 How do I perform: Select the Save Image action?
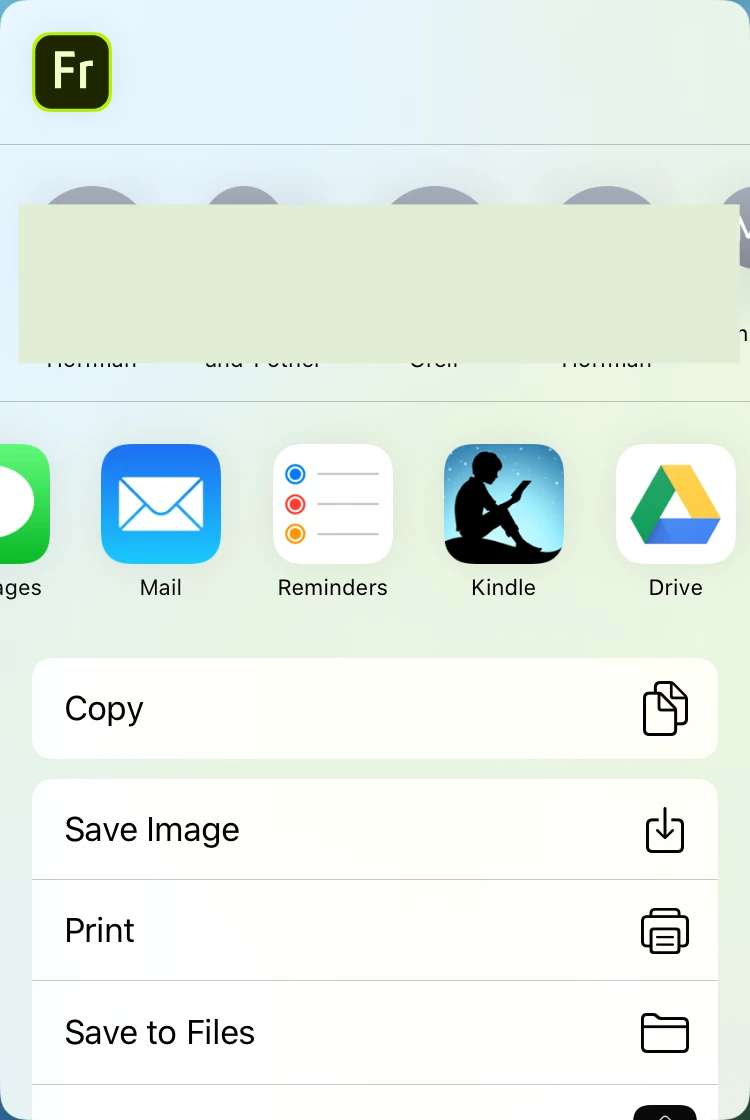click(374, 830)
